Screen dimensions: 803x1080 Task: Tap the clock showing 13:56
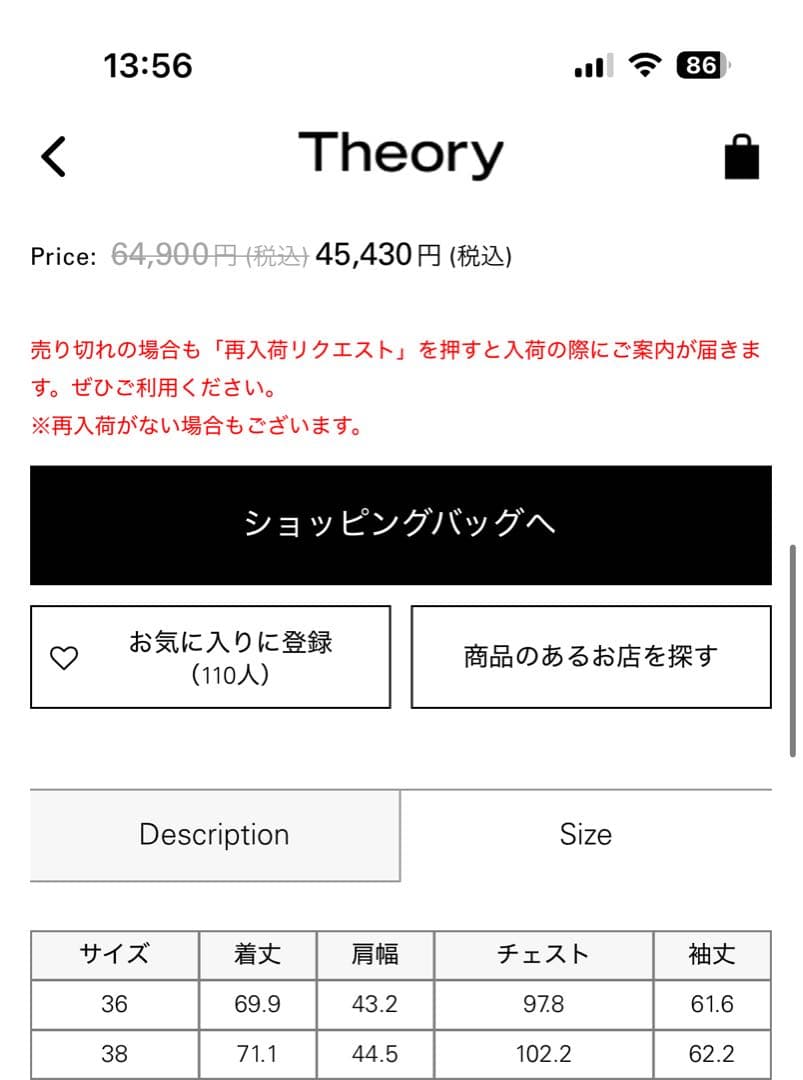tap(146, 64)
